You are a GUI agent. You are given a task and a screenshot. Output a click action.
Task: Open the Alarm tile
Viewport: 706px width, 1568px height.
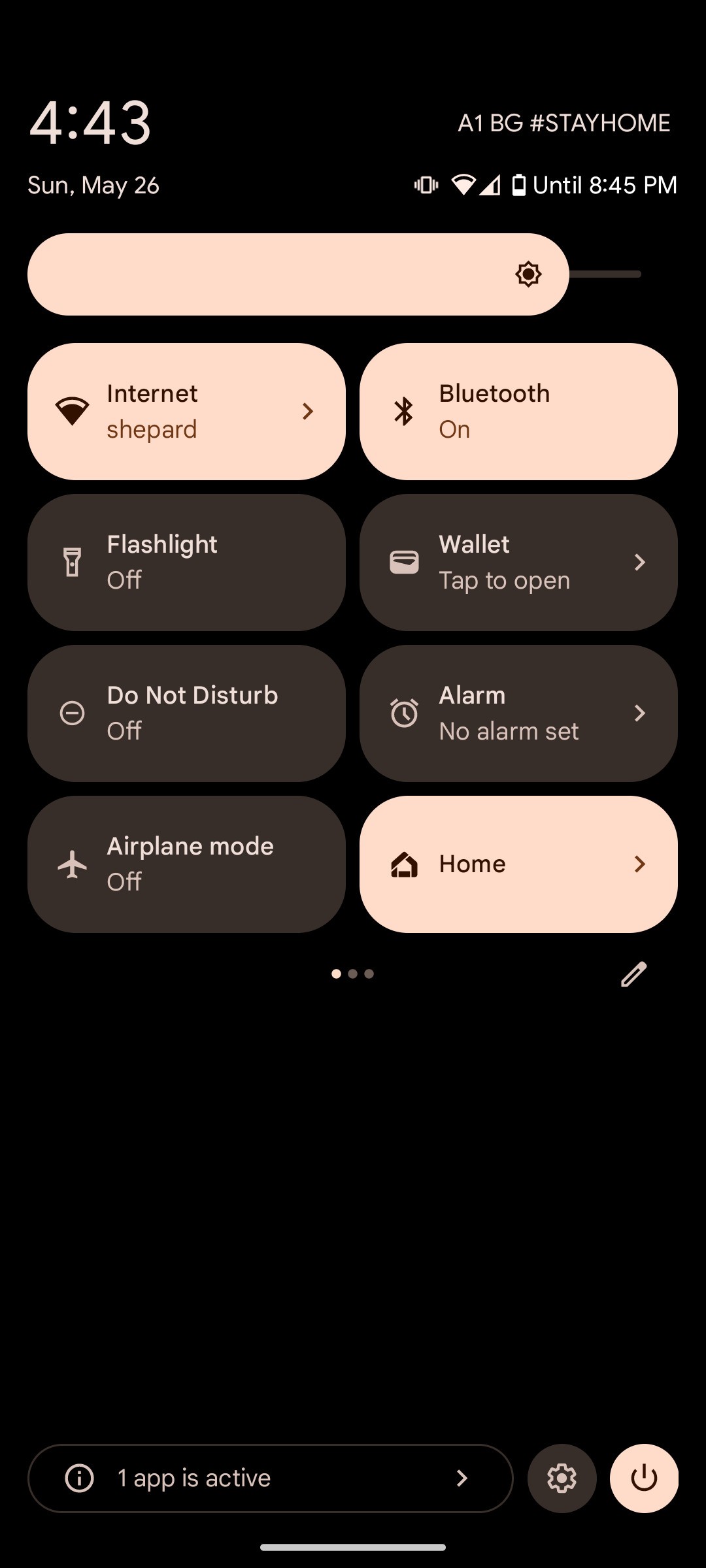point(518,713)
